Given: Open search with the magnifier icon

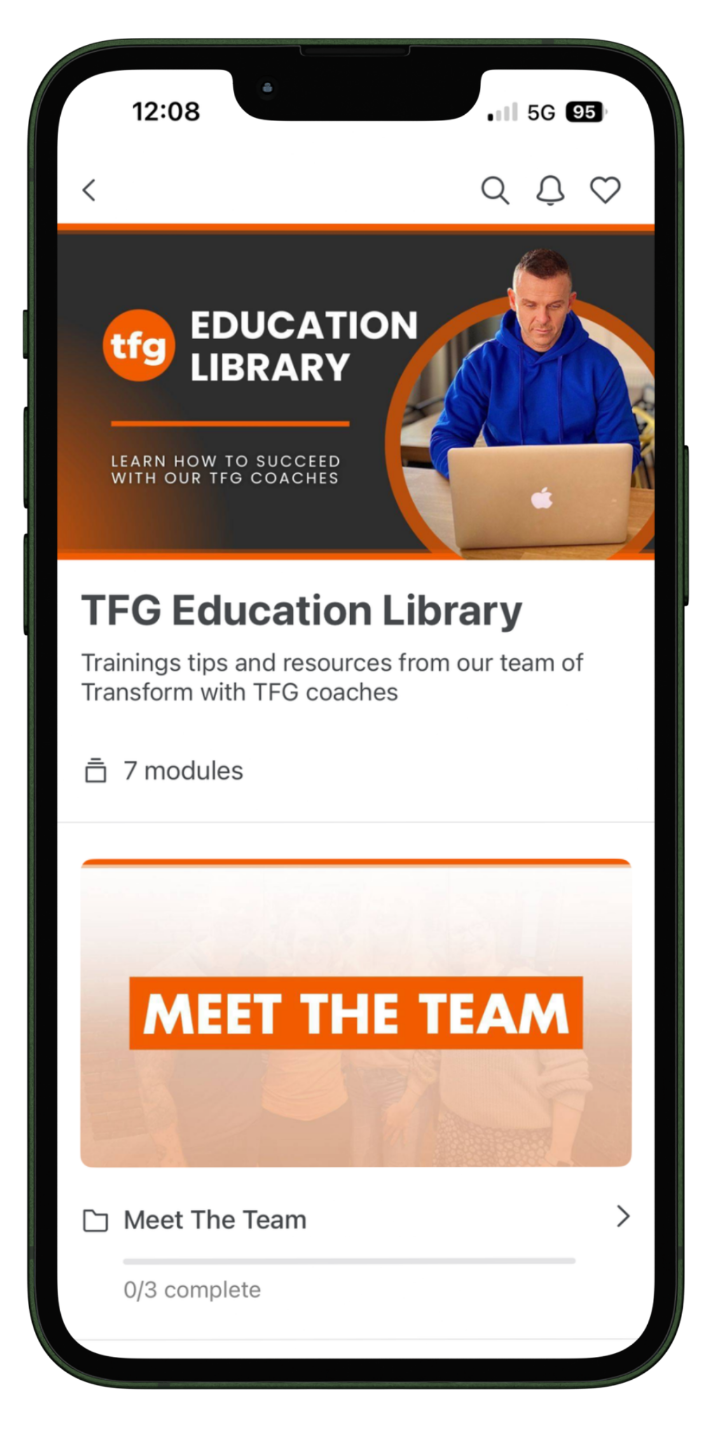Looking at the screenshot, I should 495,190.
